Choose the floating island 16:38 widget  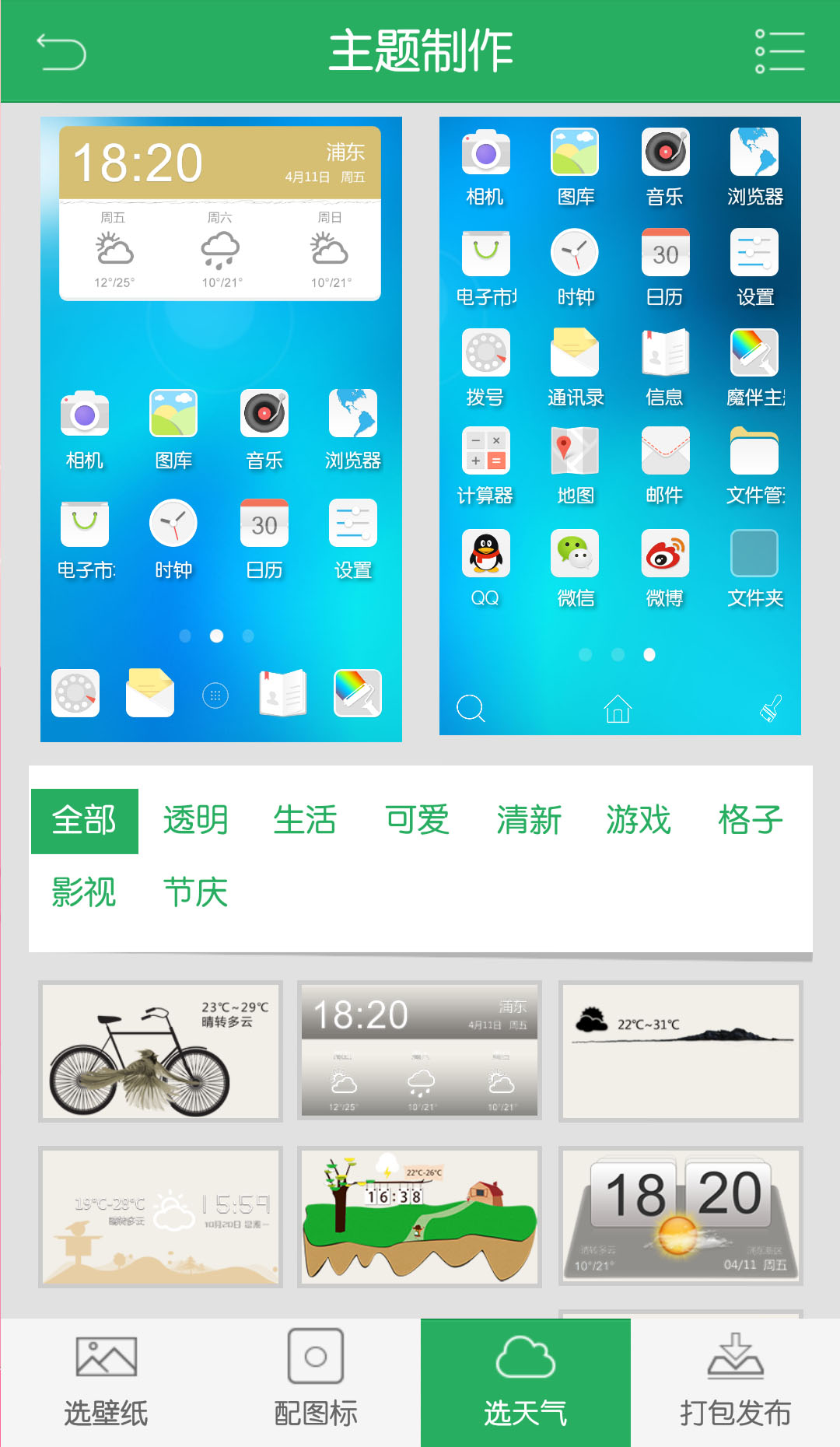tap(419, 1217)
